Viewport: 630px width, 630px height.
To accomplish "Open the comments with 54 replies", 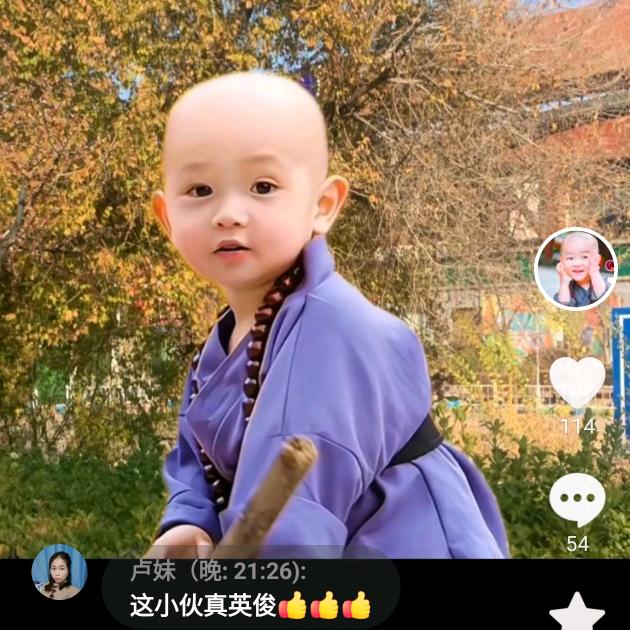I will pyautogui.click(x=577, y=498).
